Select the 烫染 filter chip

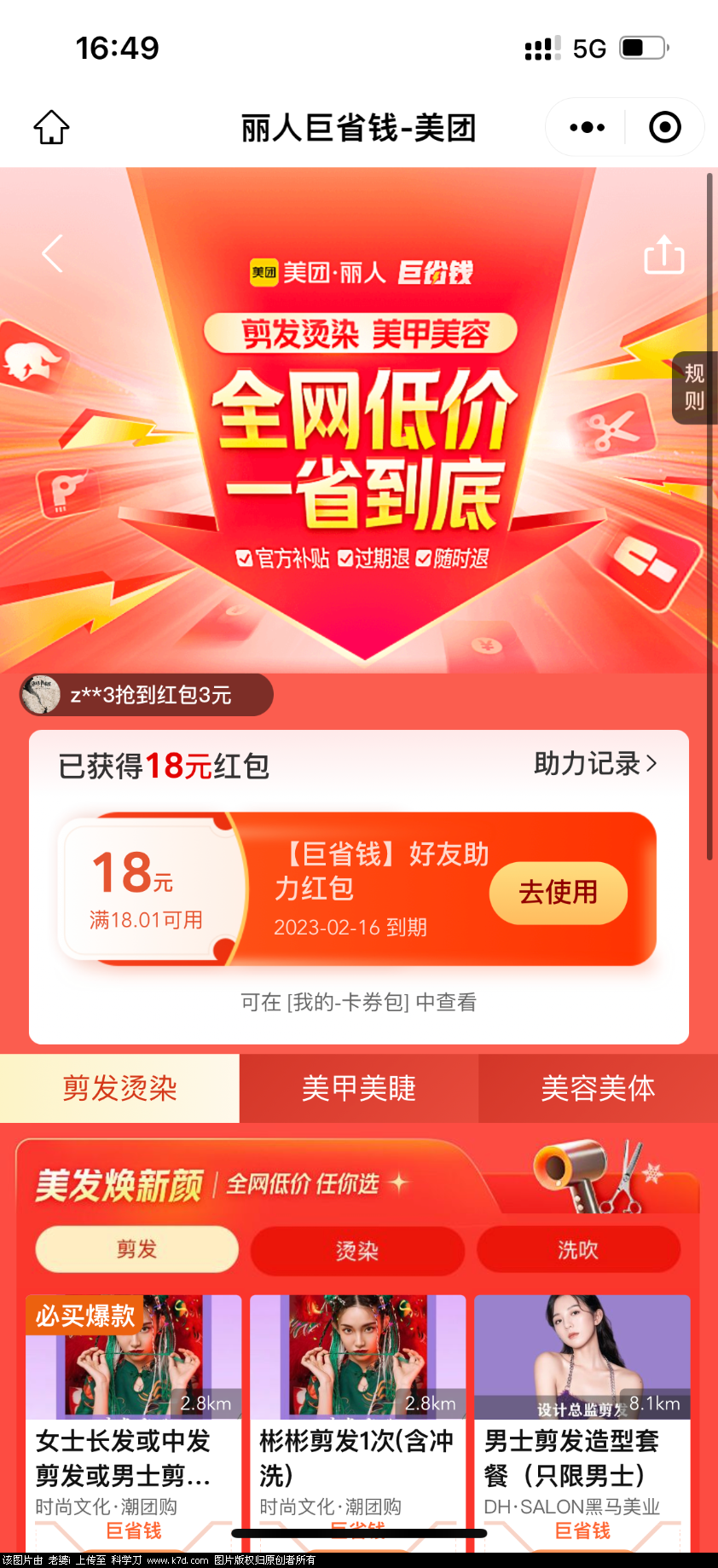(356, 1251)
